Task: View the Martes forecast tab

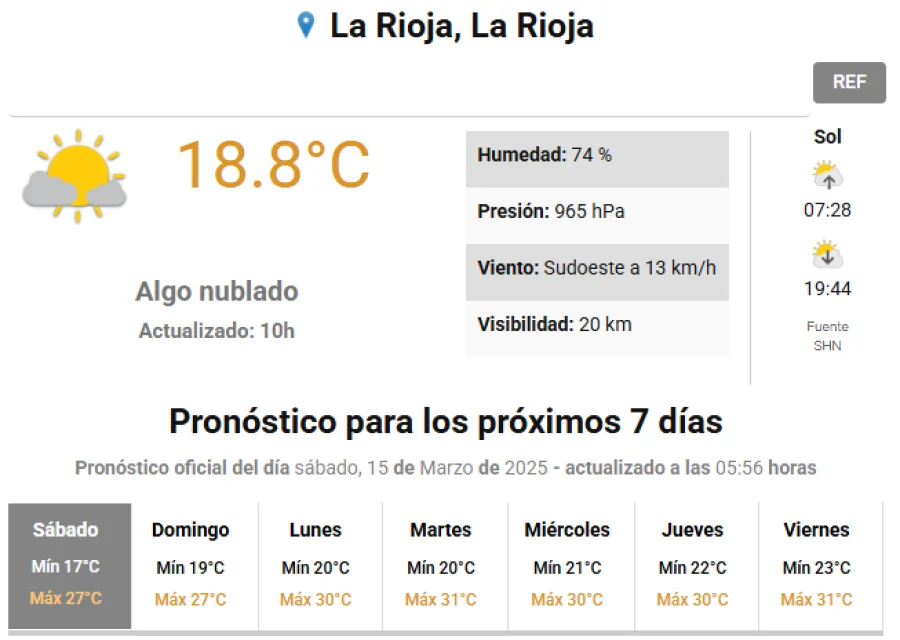Action: click(x=441, y=565)
